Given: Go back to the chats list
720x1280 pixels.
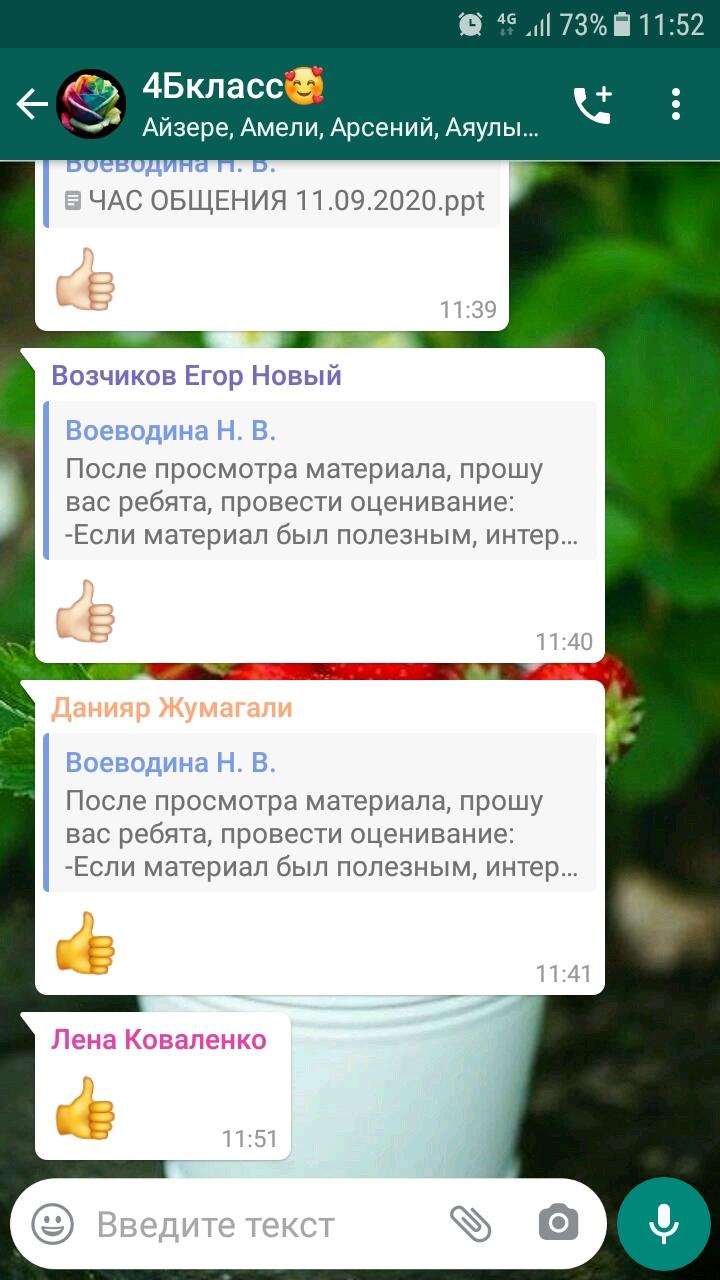Looking at the screenshot, I should tap(32, 104).
